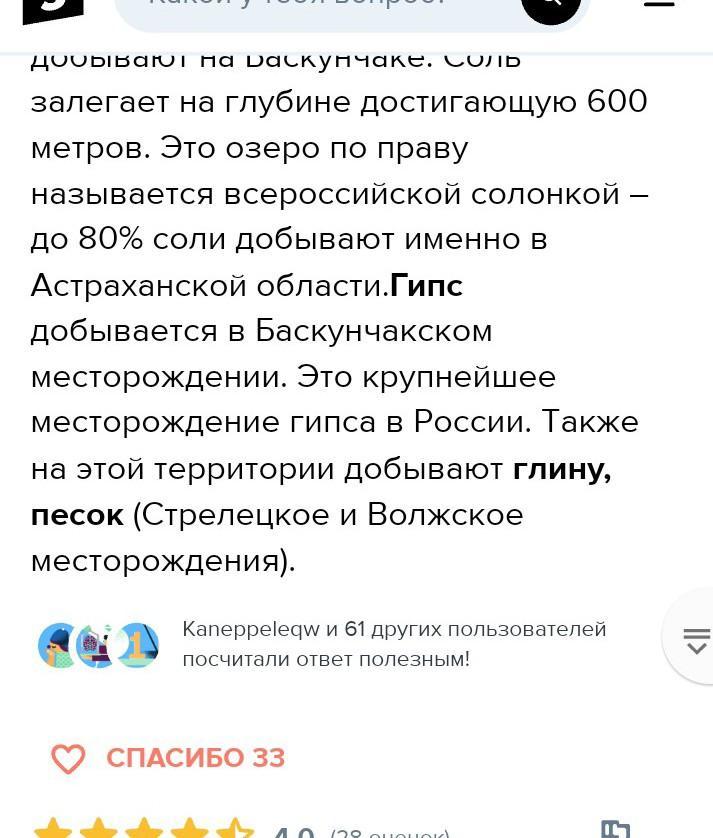The image size is (713, 838).
Task: Tap the question search field
Action: pos(320,8)
